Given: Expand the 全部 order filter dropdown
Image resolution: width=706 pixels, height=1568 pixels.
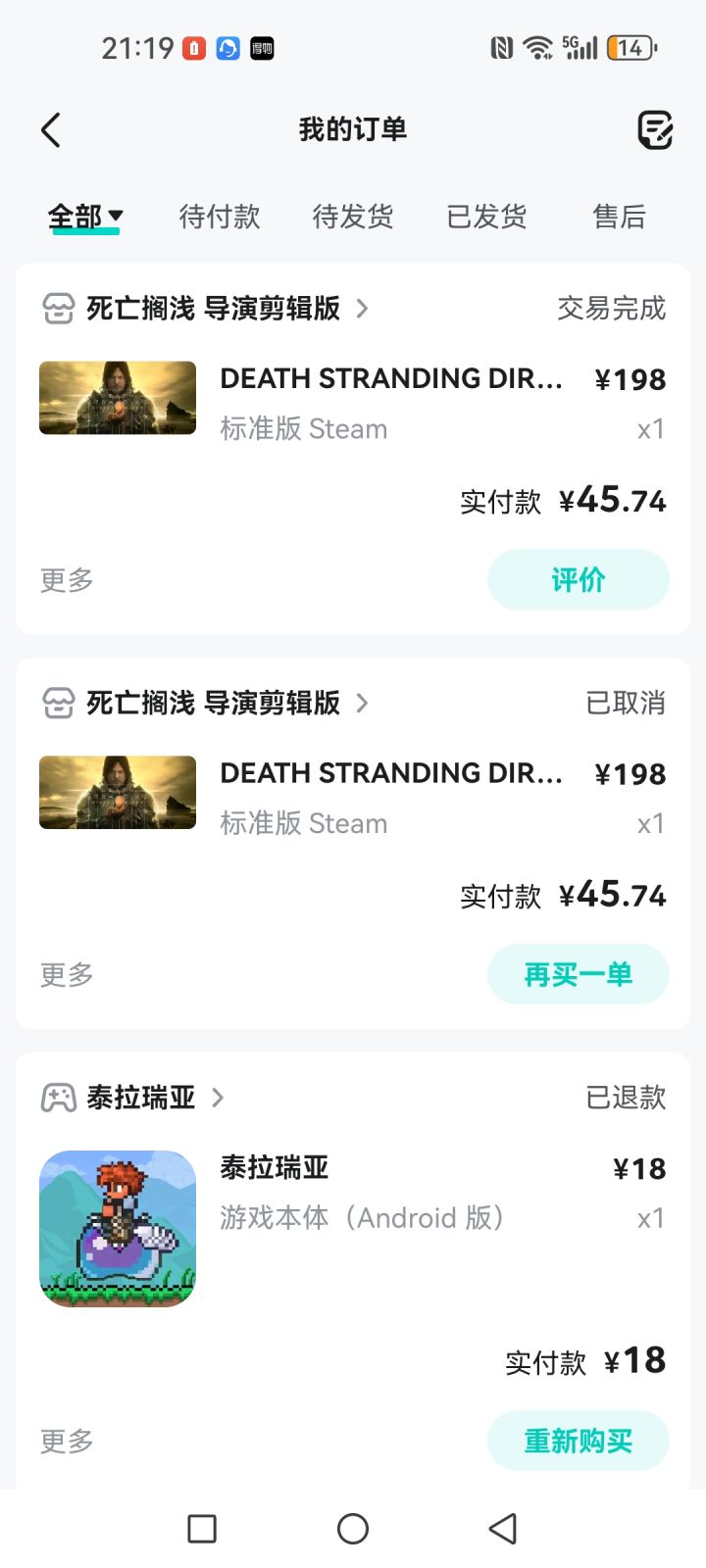Looking at the screenshot, I should pyautogui.click(x=85, y=217).
